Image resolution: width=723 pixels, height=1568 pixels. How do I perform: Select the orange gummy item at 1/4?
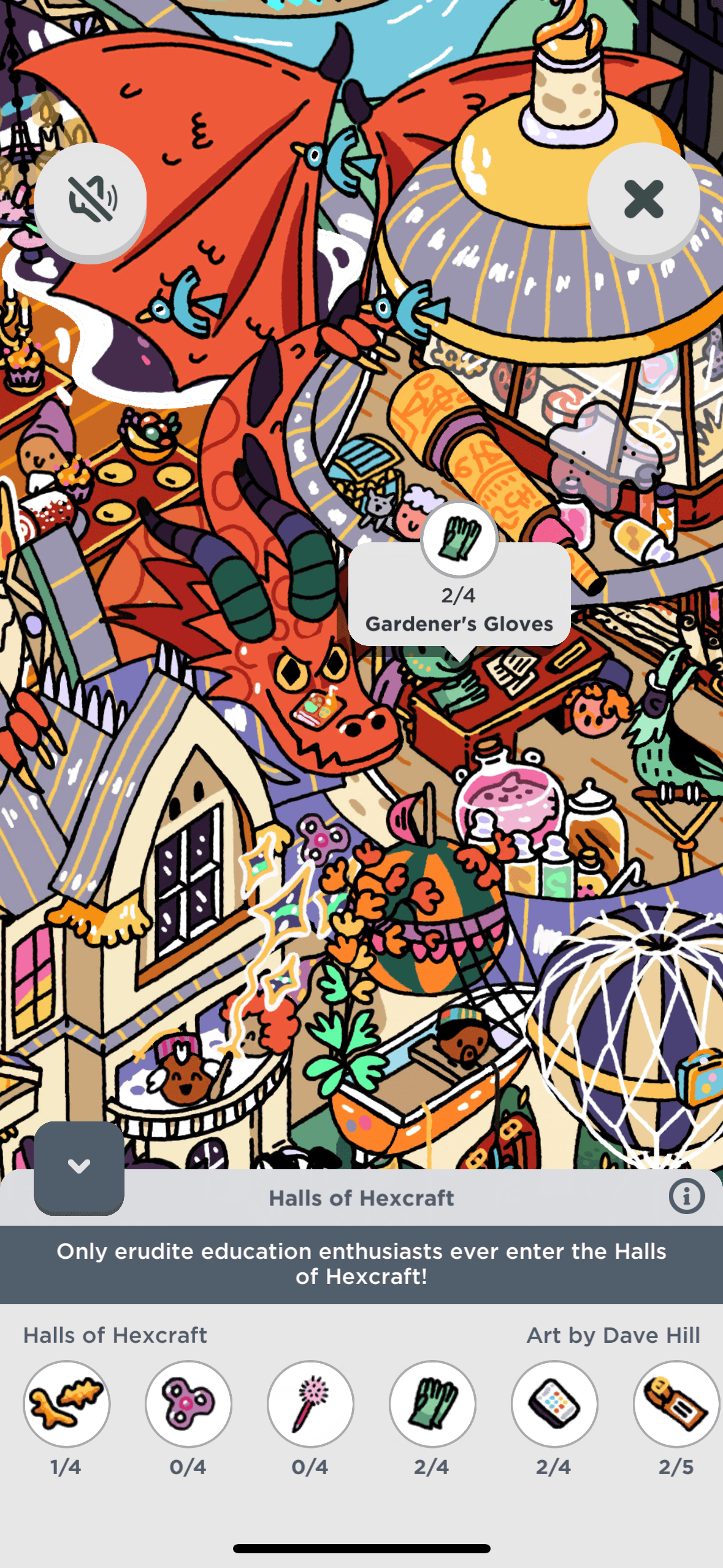click(66, 1404)
